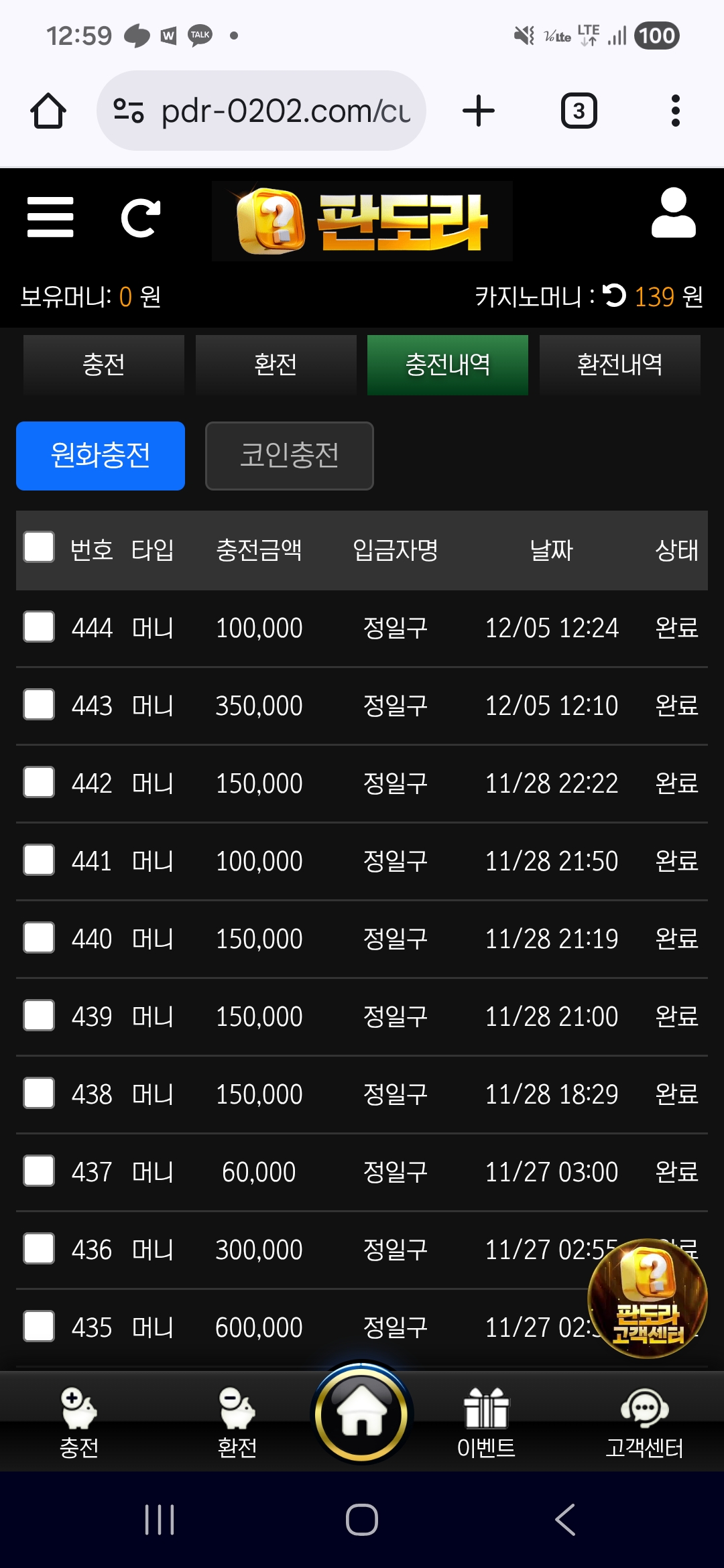
Task: Check the box for entry 441
Action: click(x=39, y=860)
